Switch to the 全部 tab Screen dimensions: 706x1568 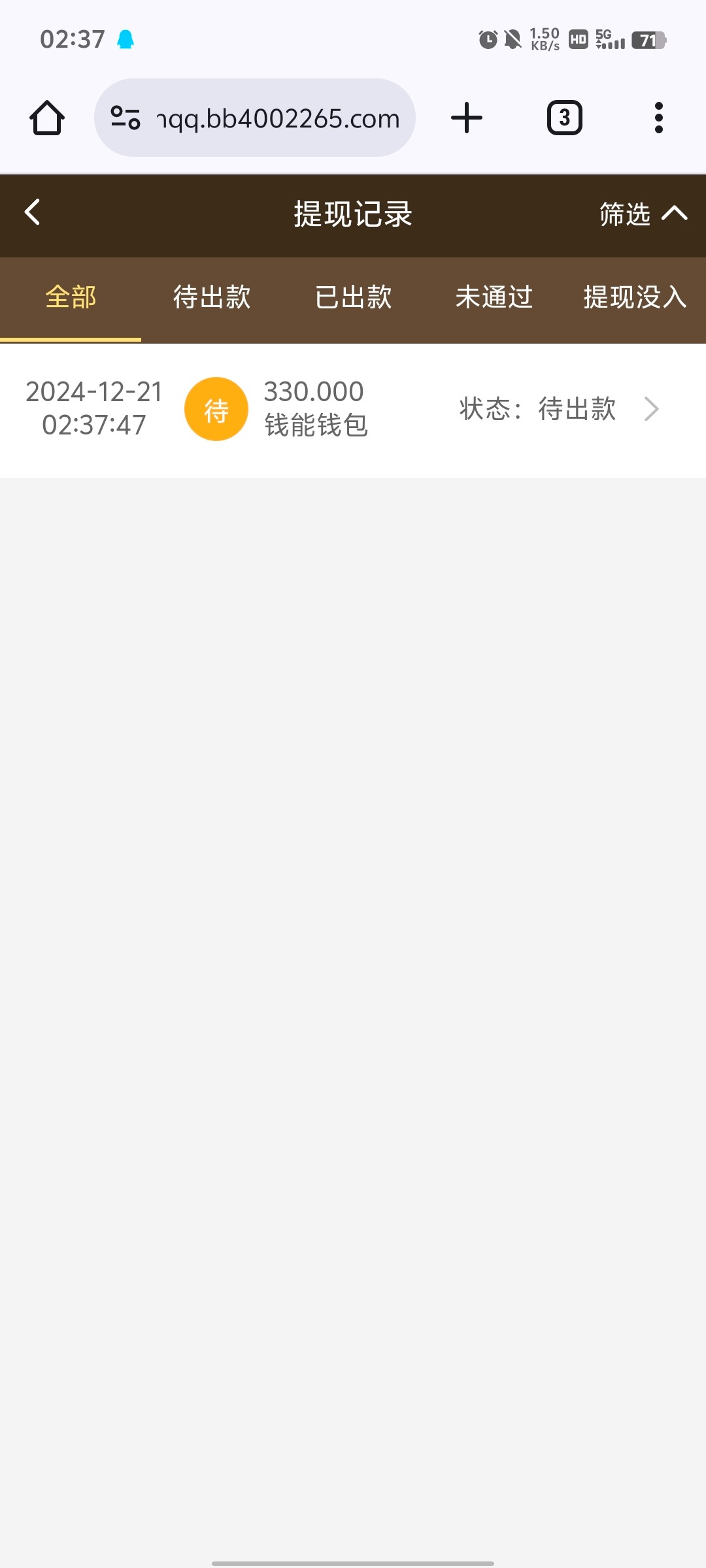(x=71, y=297)
